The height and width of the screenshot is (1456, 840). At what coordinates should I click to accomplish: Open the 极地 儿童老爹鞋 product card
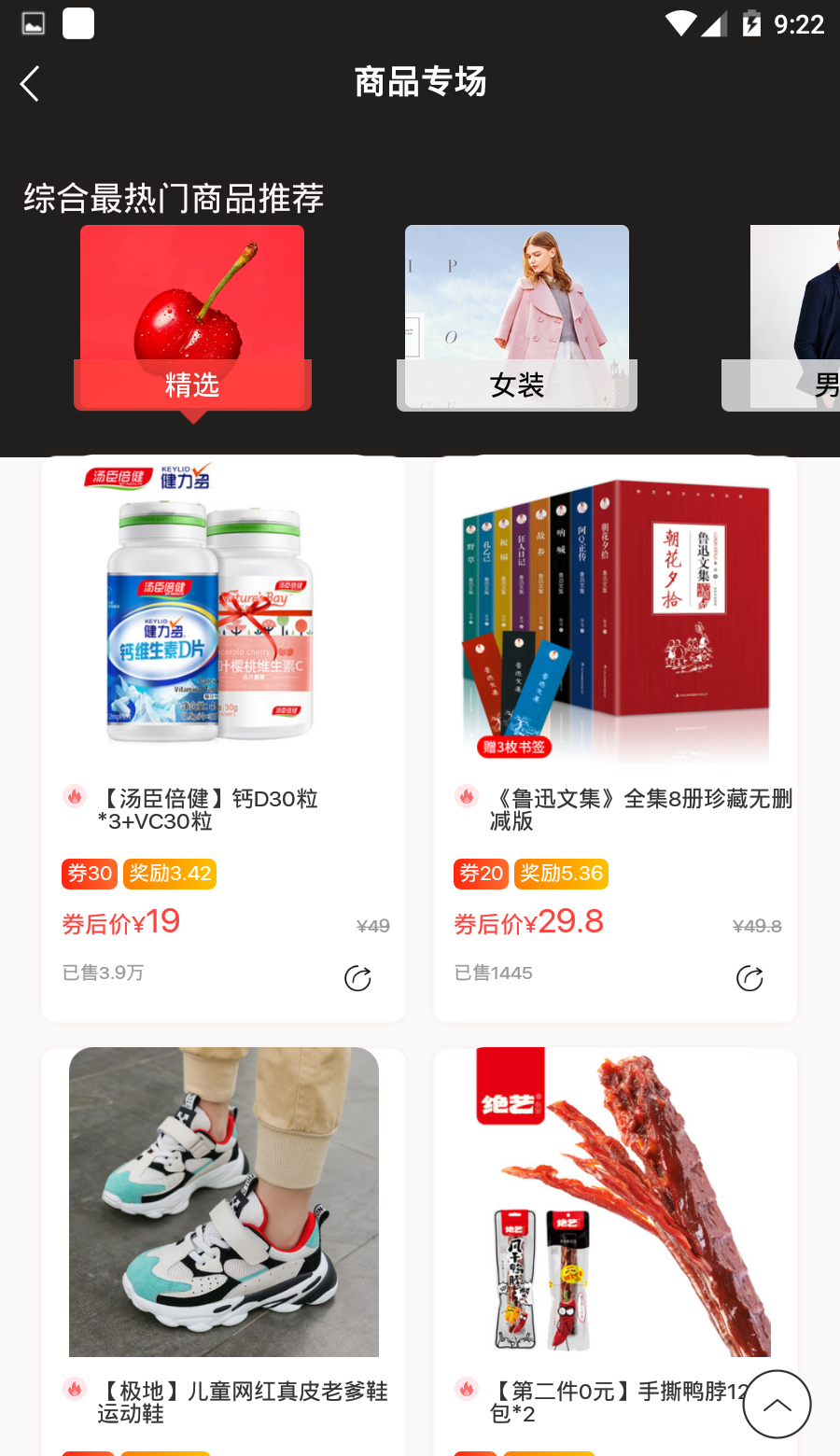coord(223,1251)
